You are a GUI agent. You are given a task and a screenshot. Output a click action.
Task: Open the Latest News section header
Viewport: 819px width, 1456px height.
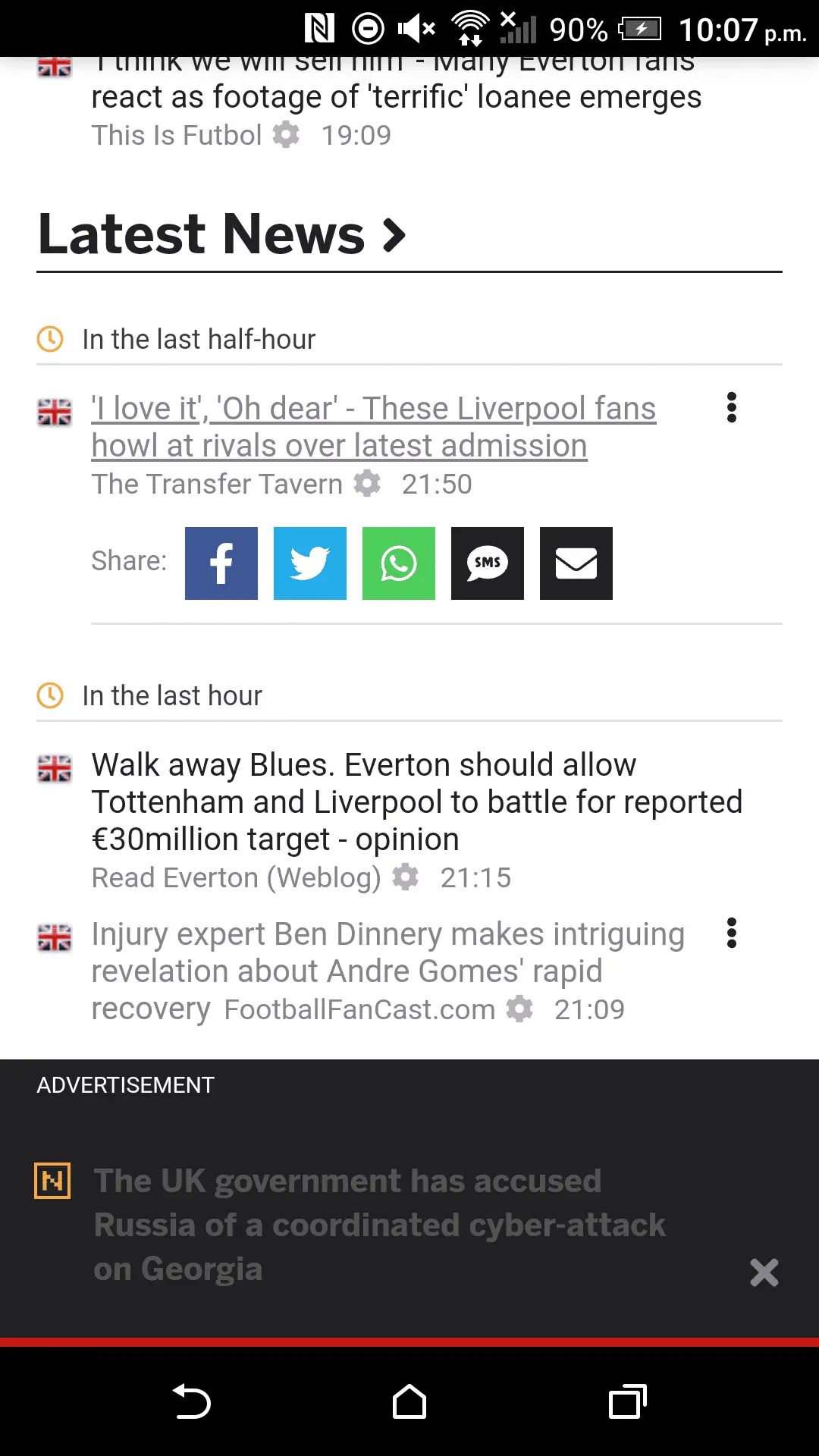221,234
